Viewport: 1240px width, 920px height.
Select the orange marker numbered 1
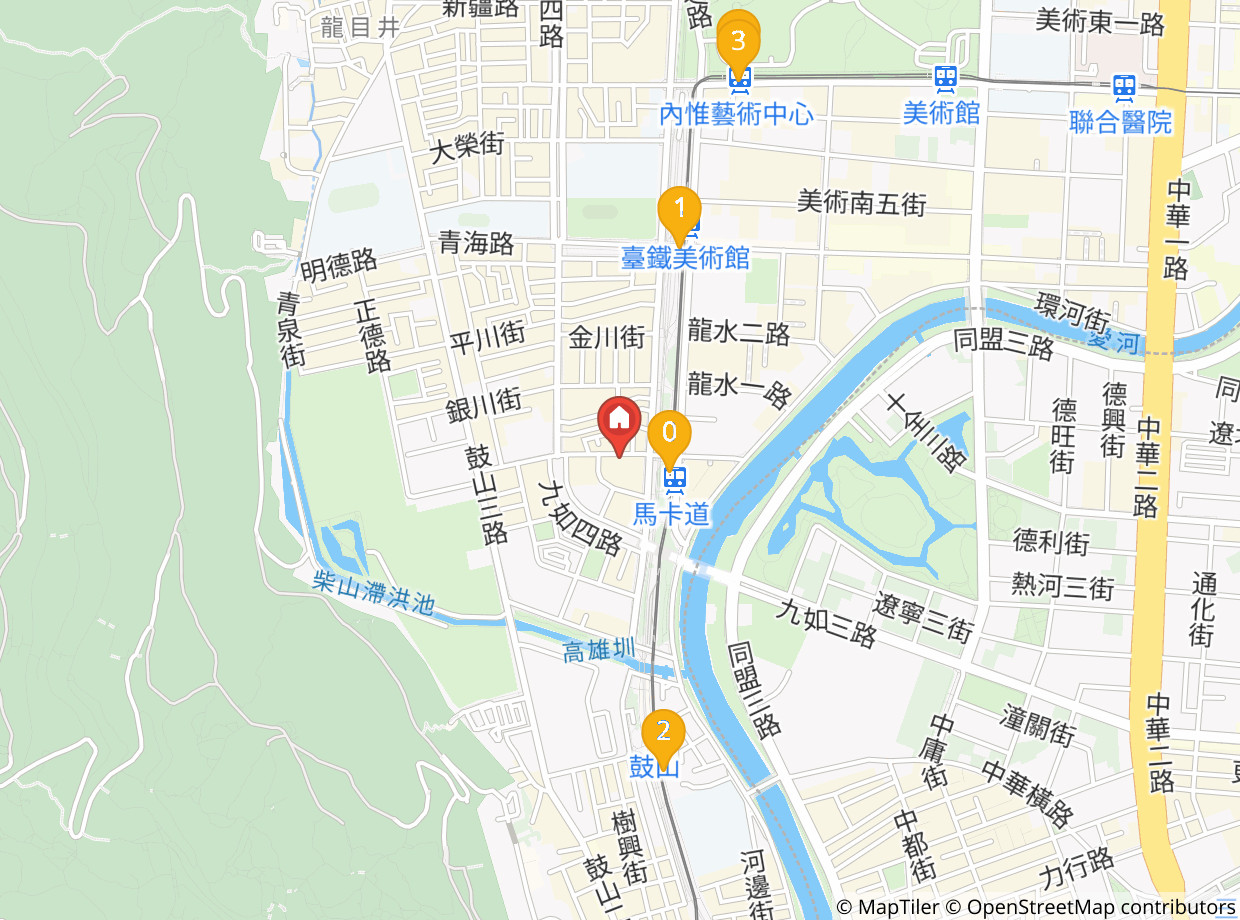point(679,211)
